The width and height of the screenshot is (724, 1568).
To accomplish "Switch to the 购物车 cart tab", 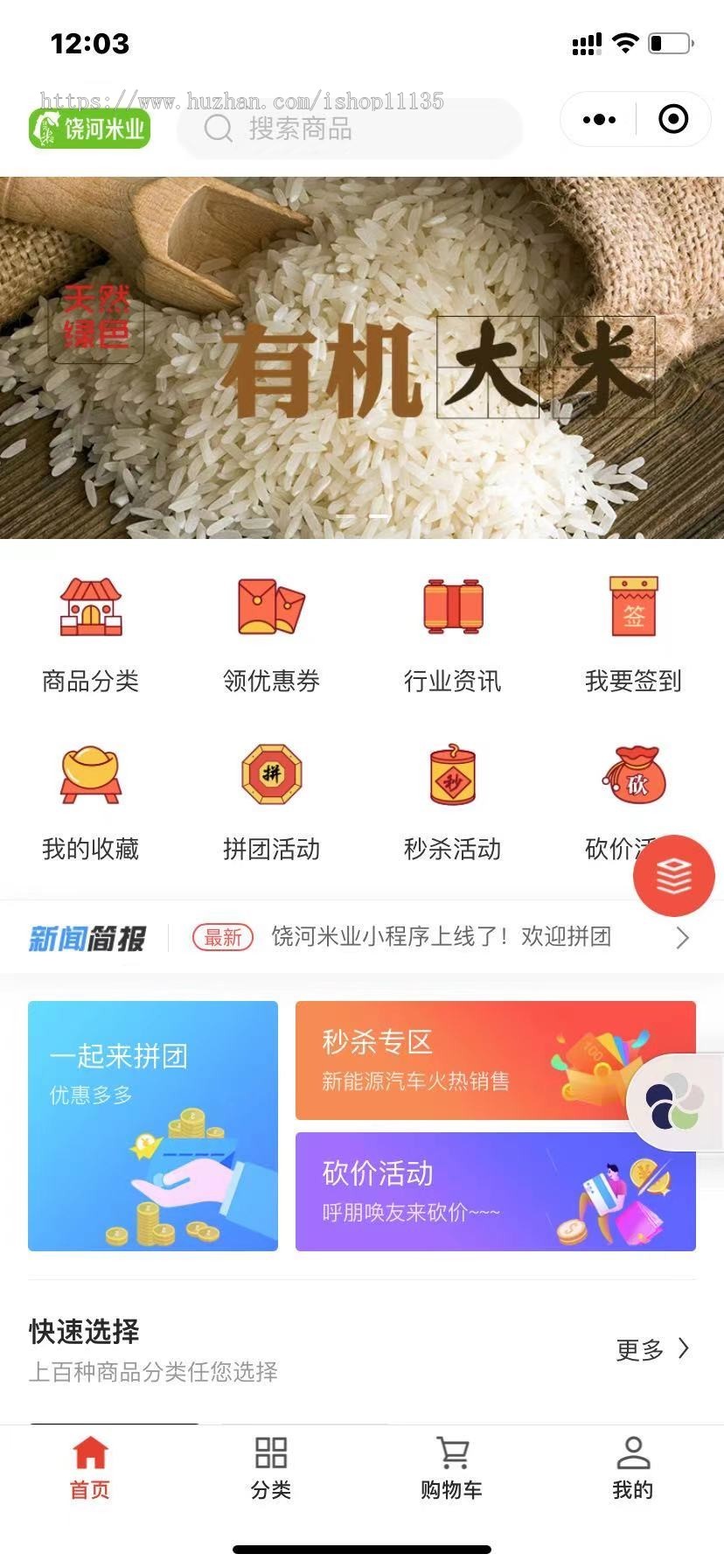I will pyautogui.click(x=452, y=1468).
